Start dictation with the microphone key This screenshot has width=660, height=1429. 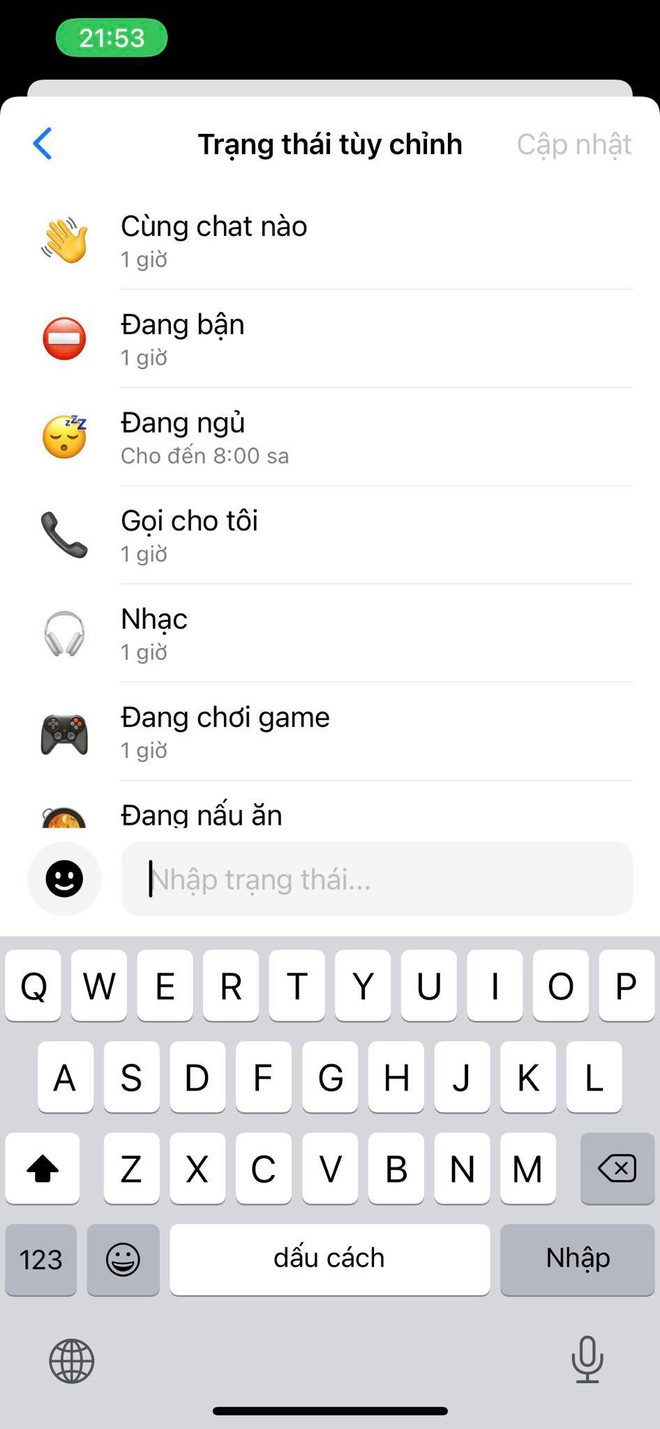click(587, 1360)
